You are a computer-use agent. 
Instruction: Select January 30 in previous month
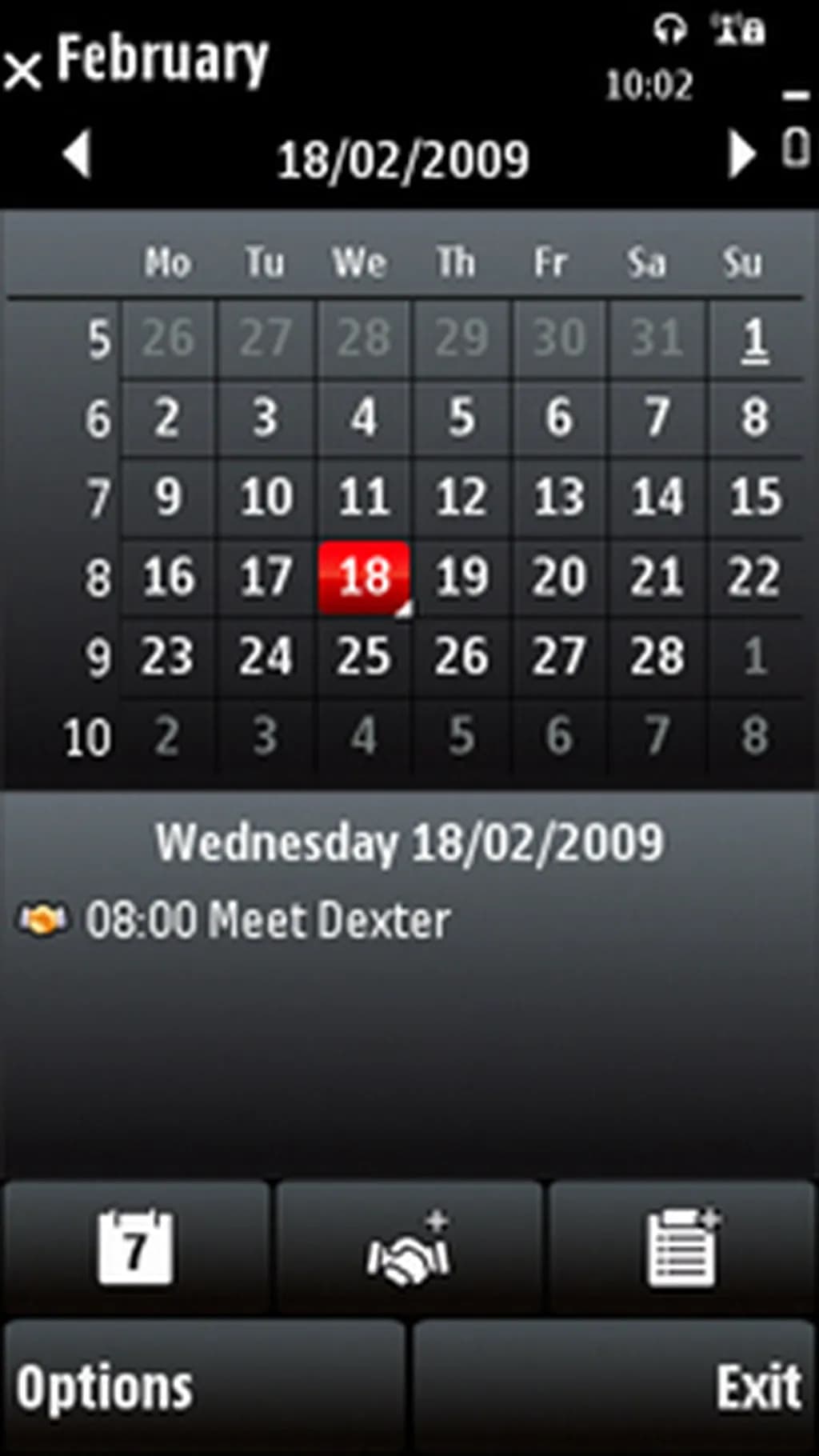(559, 338)
